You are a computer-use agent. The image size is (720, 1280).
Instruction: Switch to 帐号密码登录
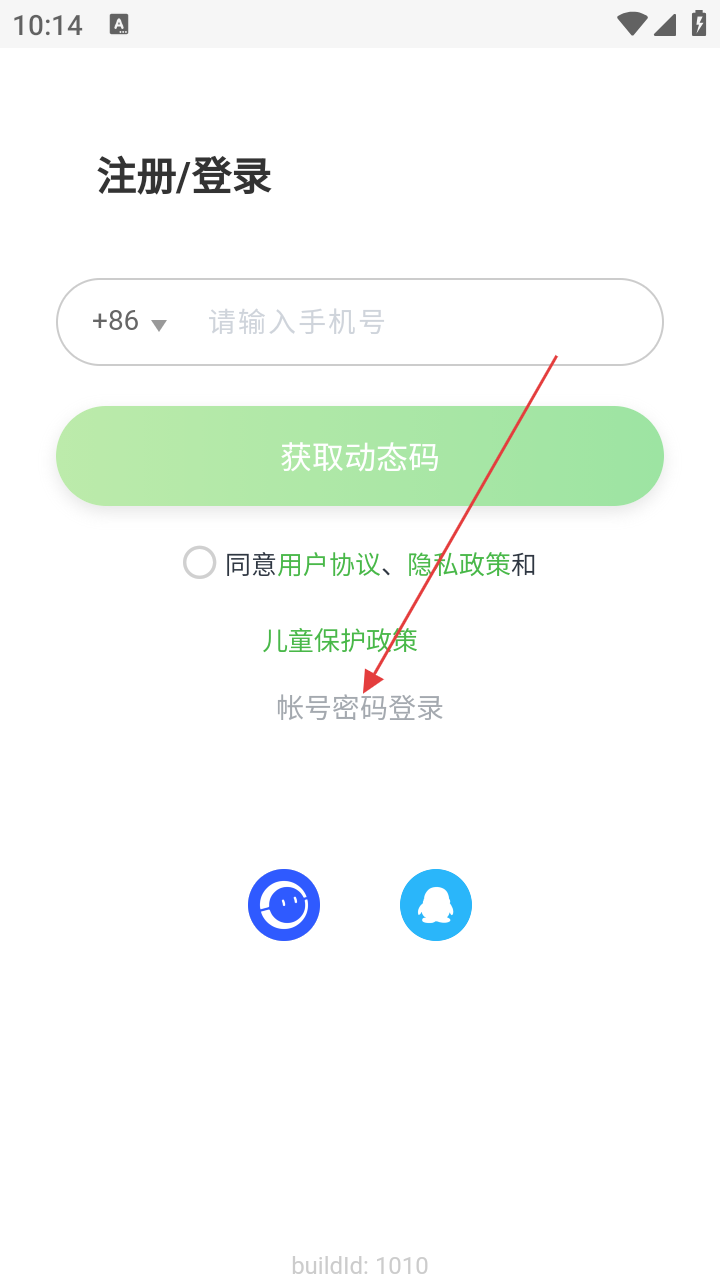[360, 708]
